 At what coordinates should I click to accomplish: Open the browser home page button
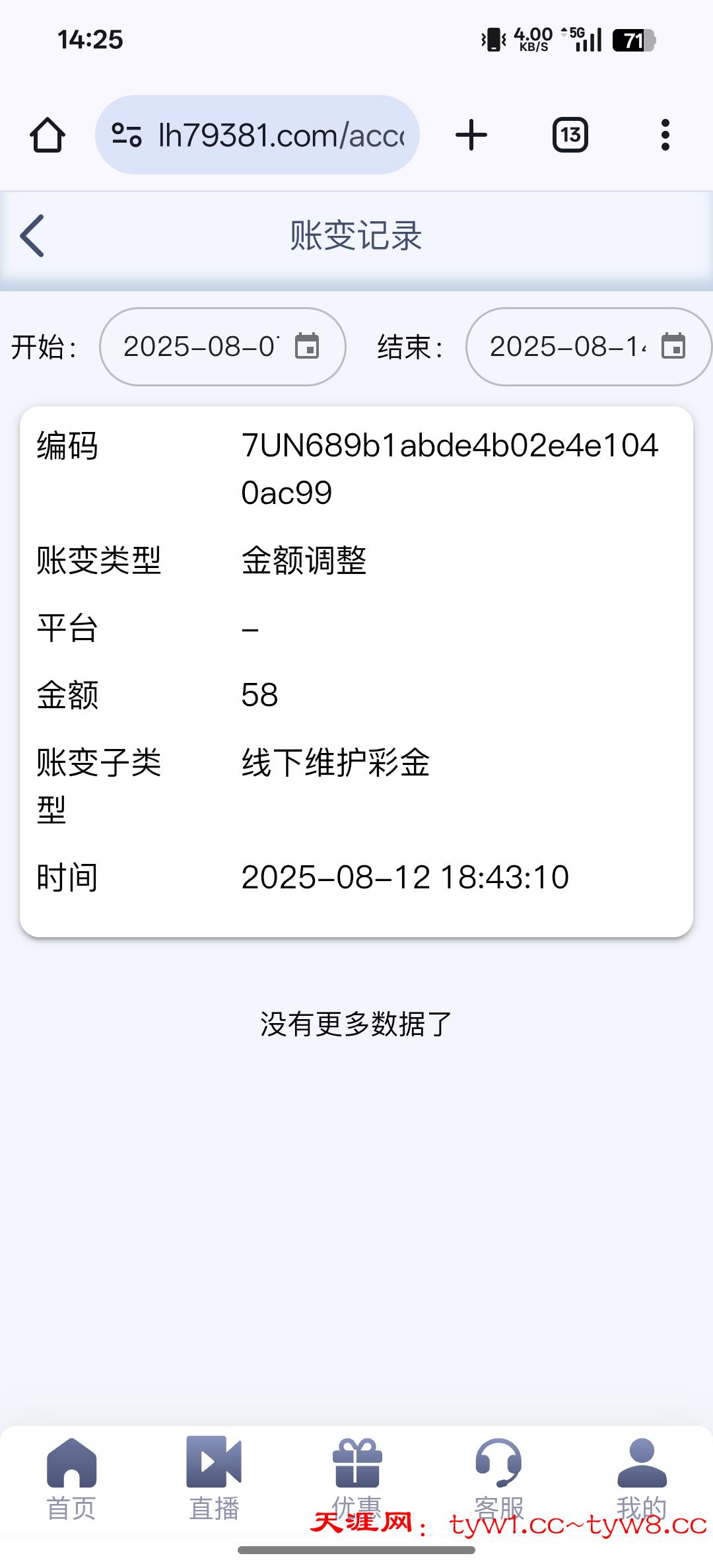click(48, 135)
